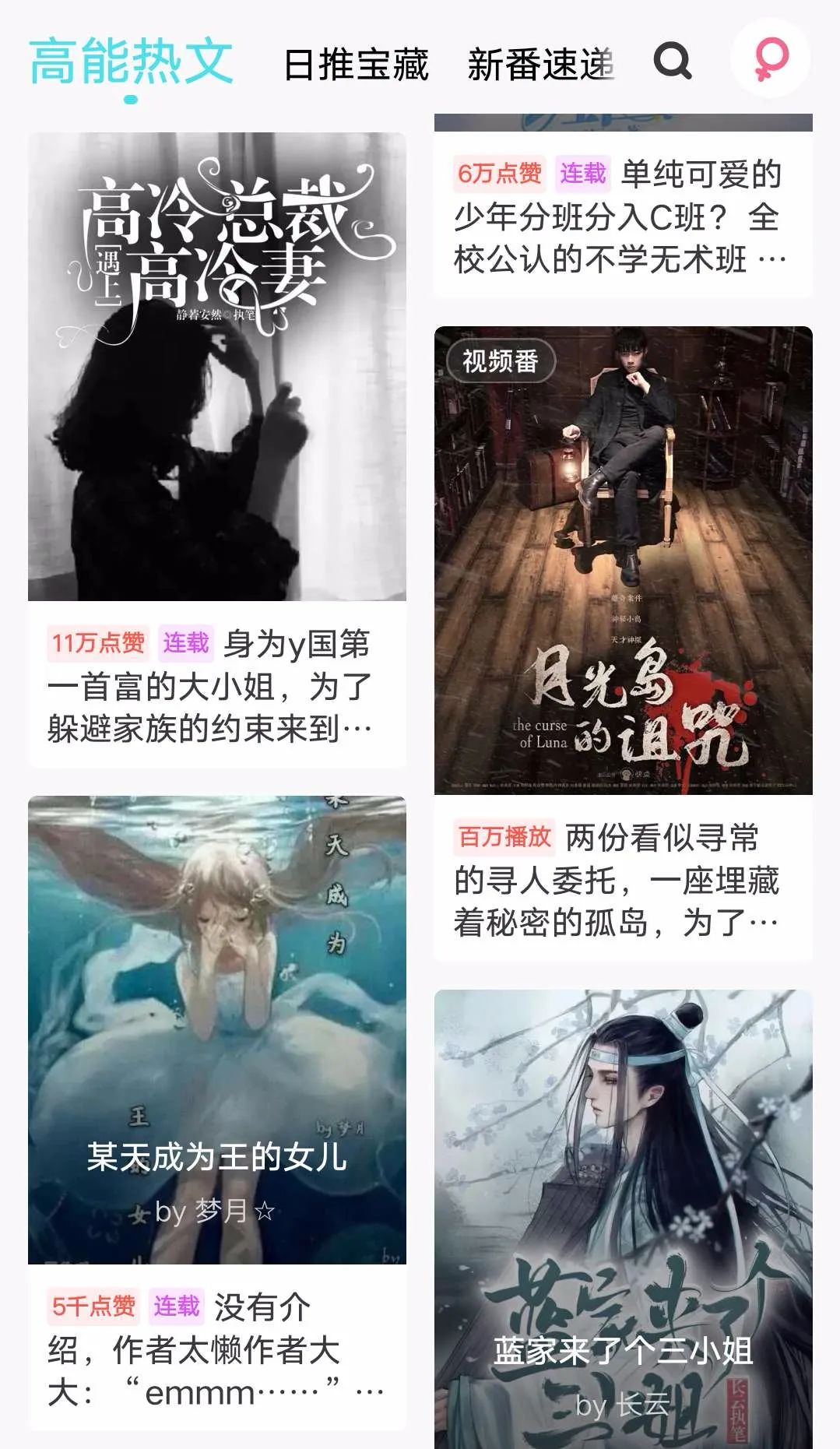840x1449 pixels.
Task: Open the search magnifier icon
Action: coord(674,62)
